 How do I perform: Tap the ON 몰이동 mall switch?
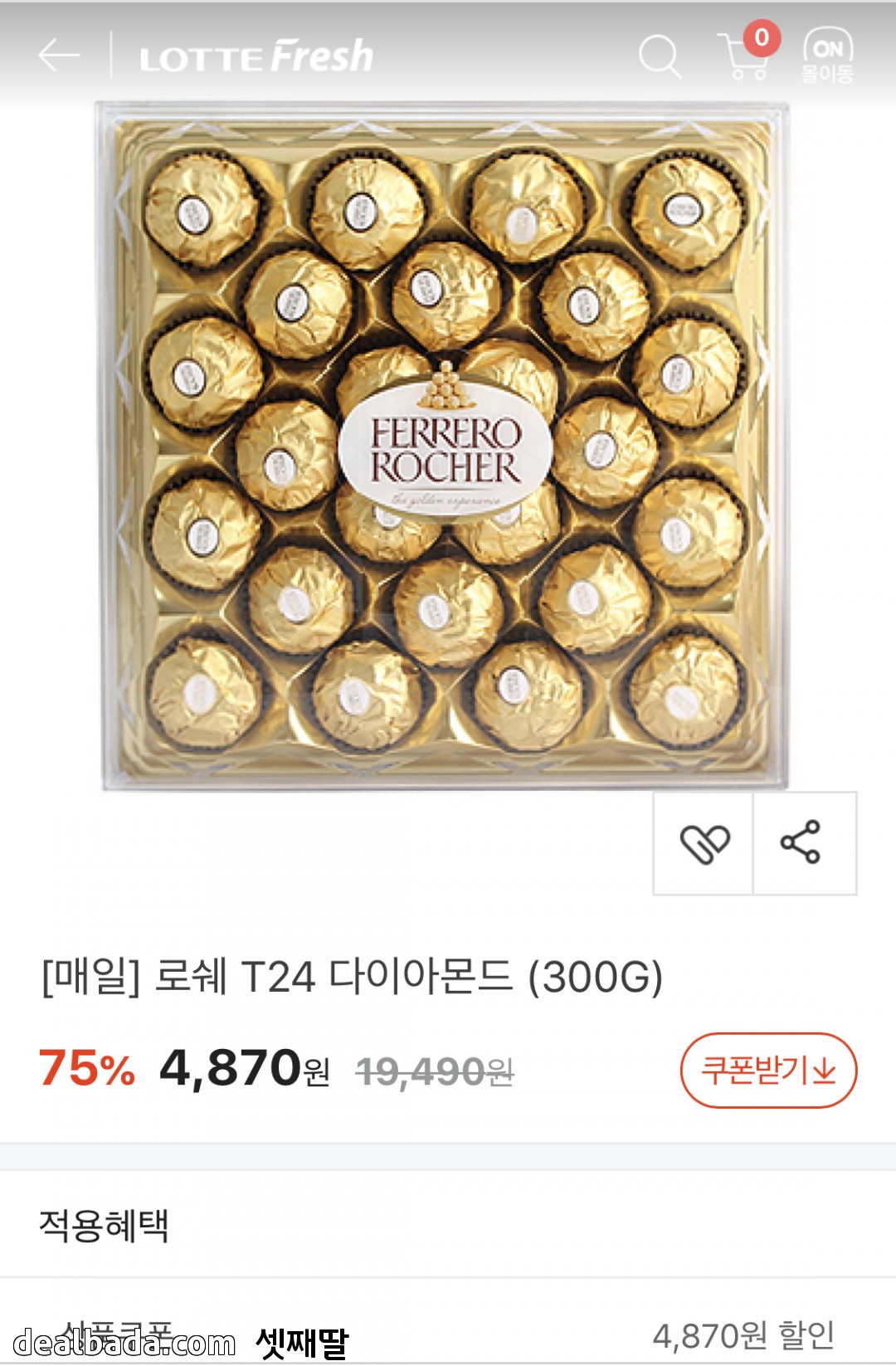(826, 56)
